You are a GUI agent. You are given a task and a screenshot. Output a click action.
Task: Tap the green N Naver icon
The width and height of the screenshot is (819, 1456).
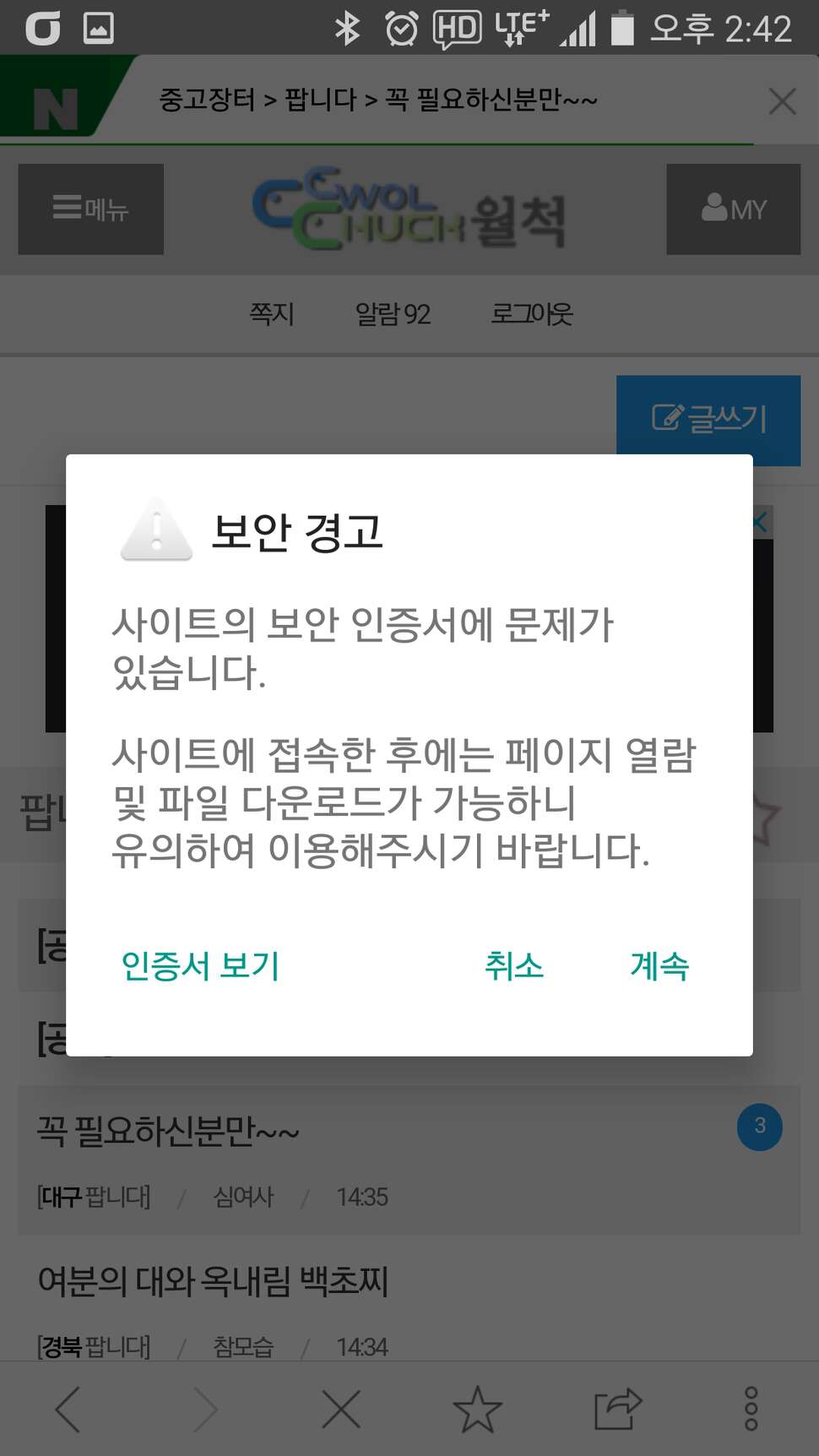pos(56,109)
